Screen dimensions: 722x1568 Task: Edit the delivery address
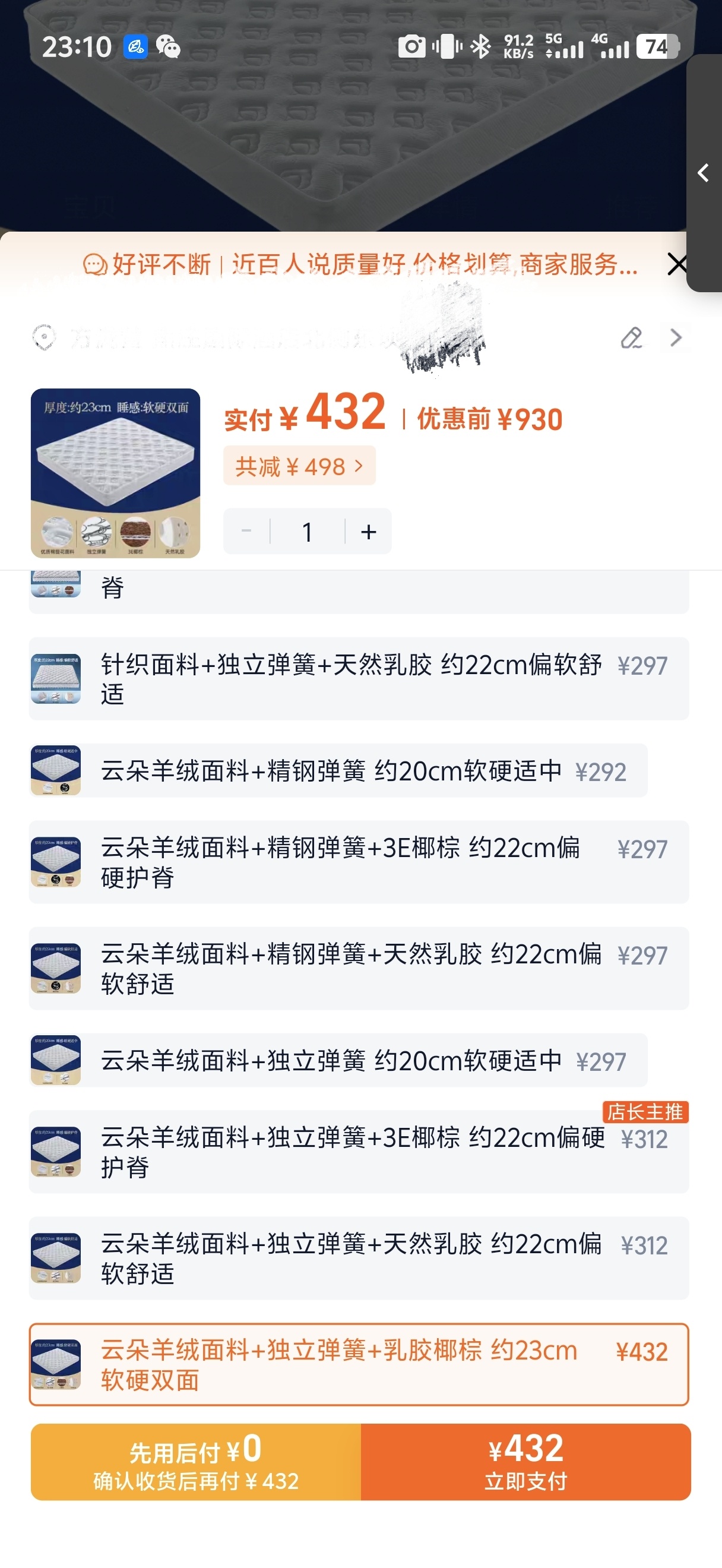coord(631,338)
